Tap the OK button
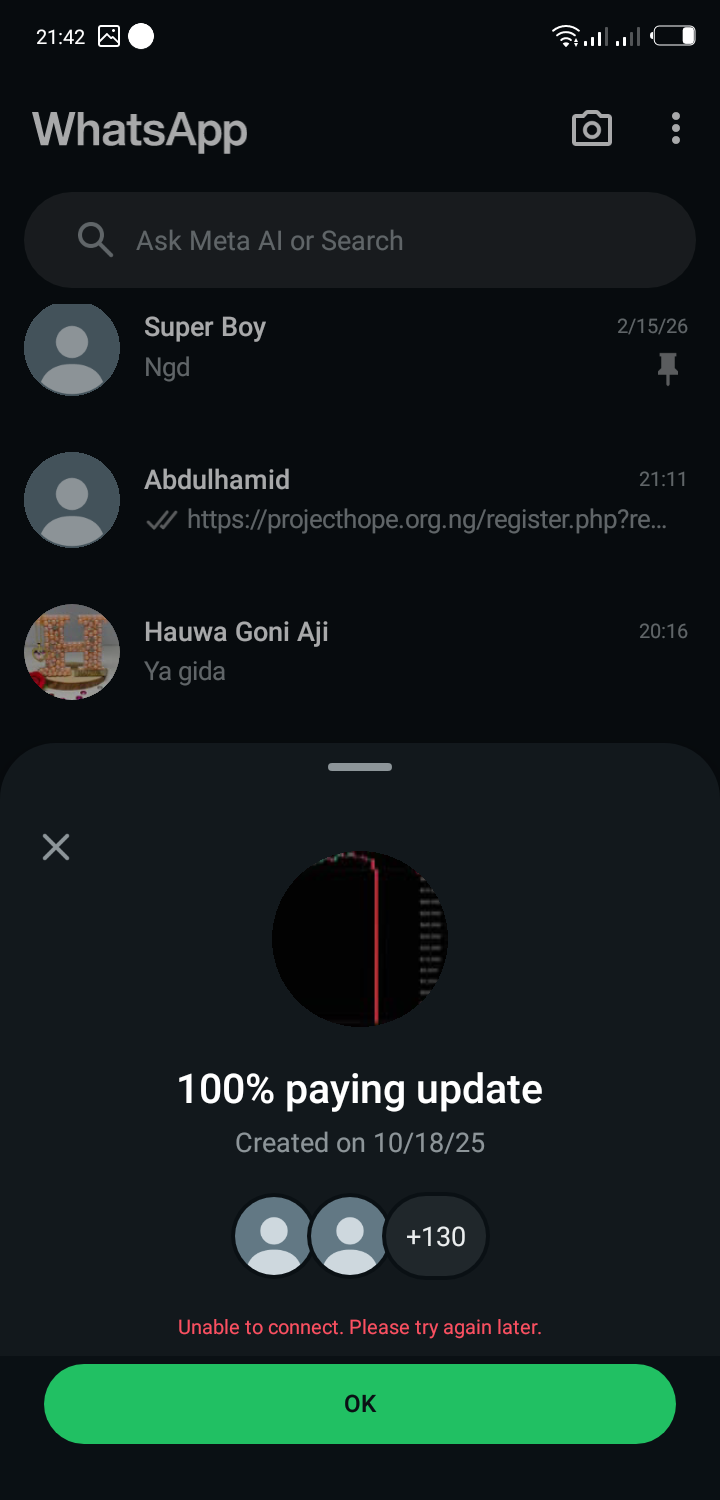 [x=360, y=1403]
